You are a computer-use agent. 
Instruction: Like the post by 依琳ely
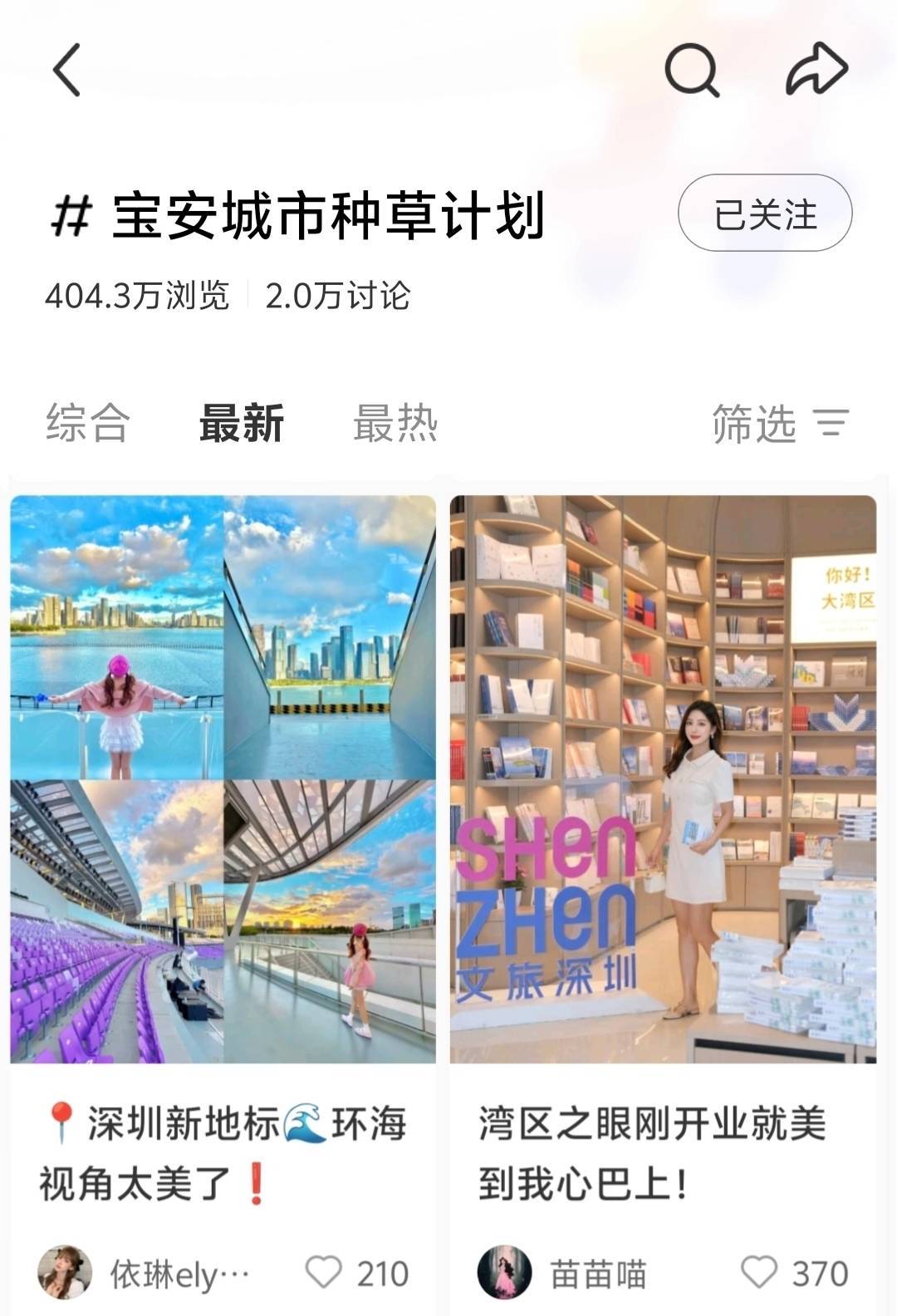[324, 1272]
